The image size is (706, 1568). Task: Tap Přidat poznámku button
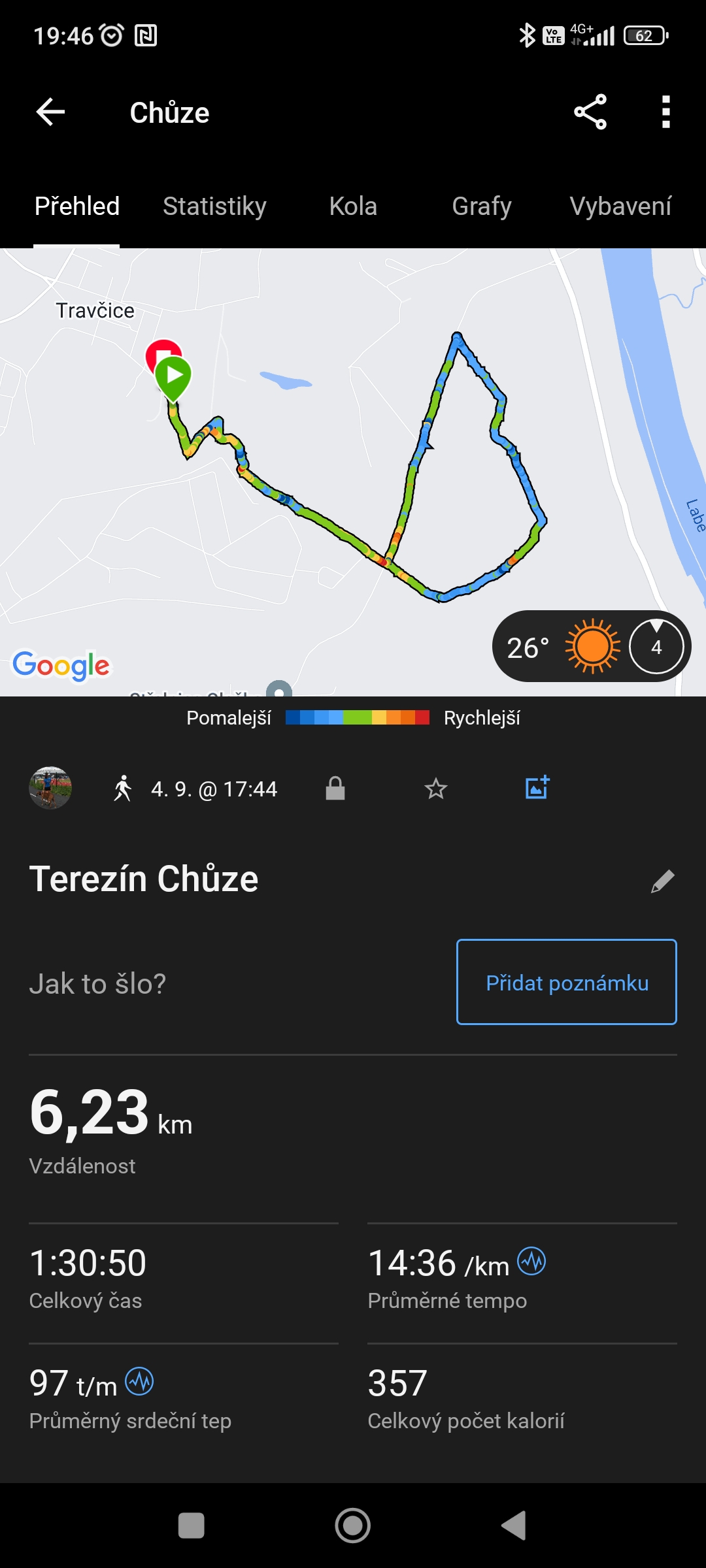(x=566, y=982)
